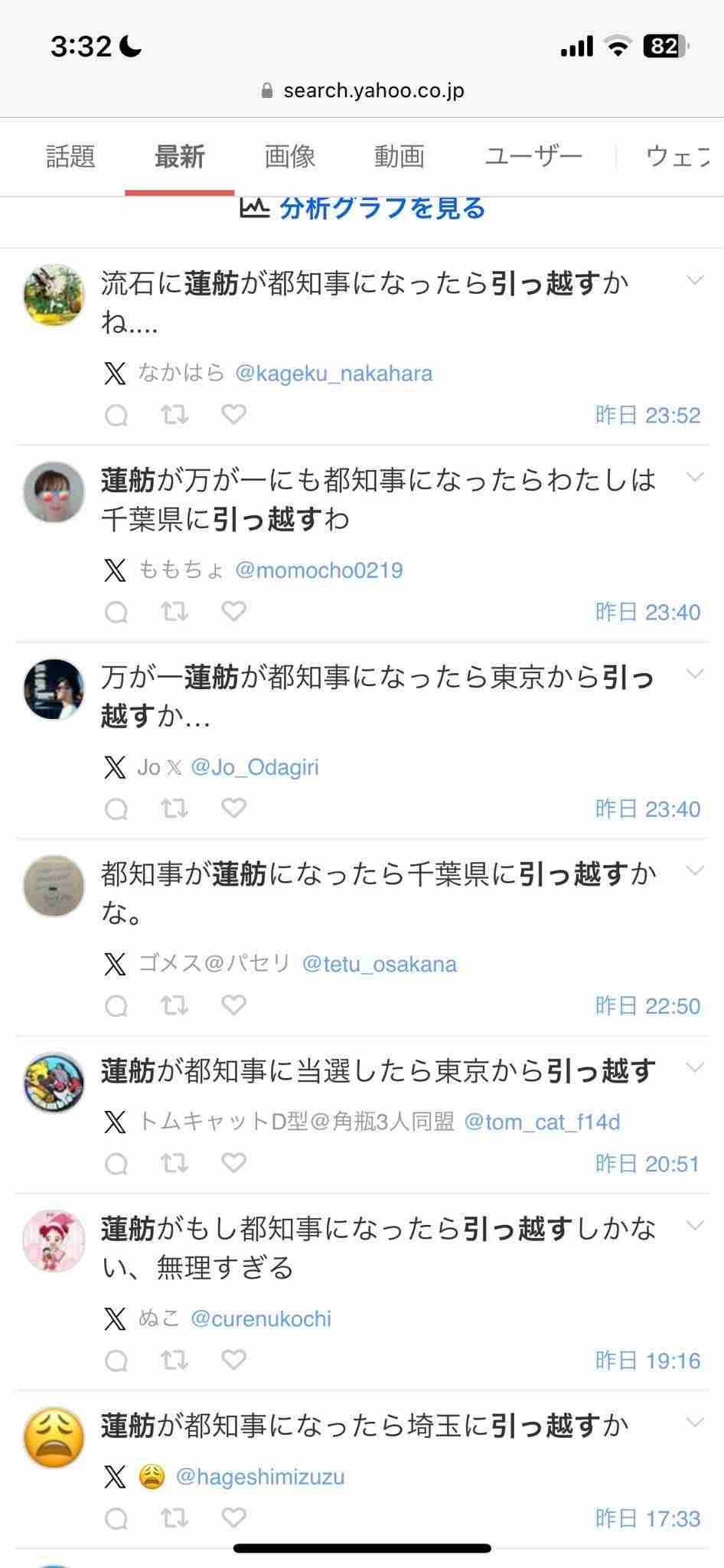Reply to the post by トムキャットD型
The image size is (724, 1568).
(116, 1165)
